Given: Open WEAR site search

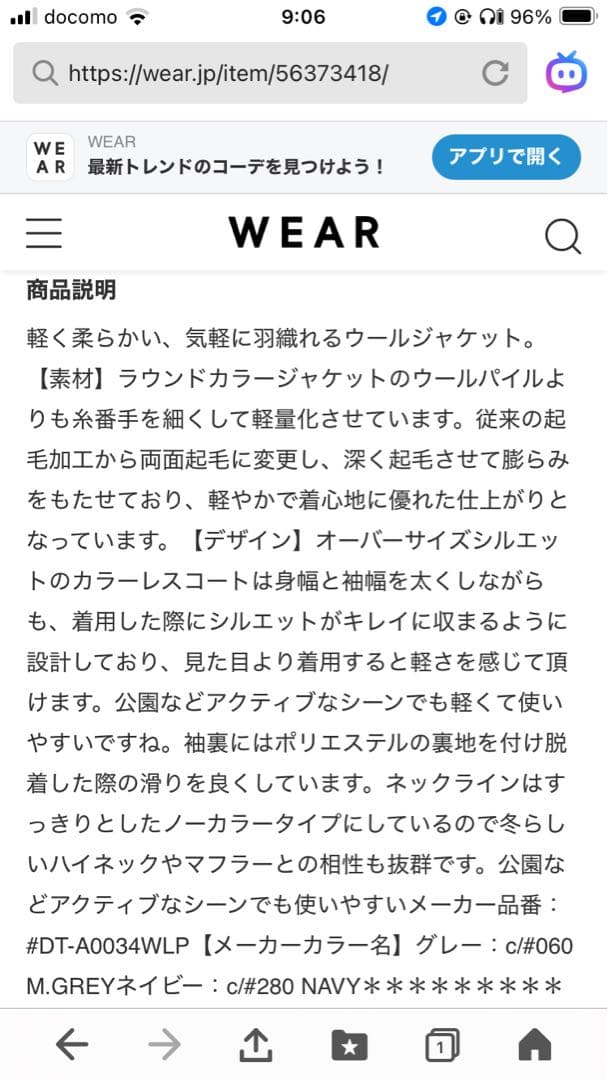Looking at the screenshot, I should coord(562,236).
